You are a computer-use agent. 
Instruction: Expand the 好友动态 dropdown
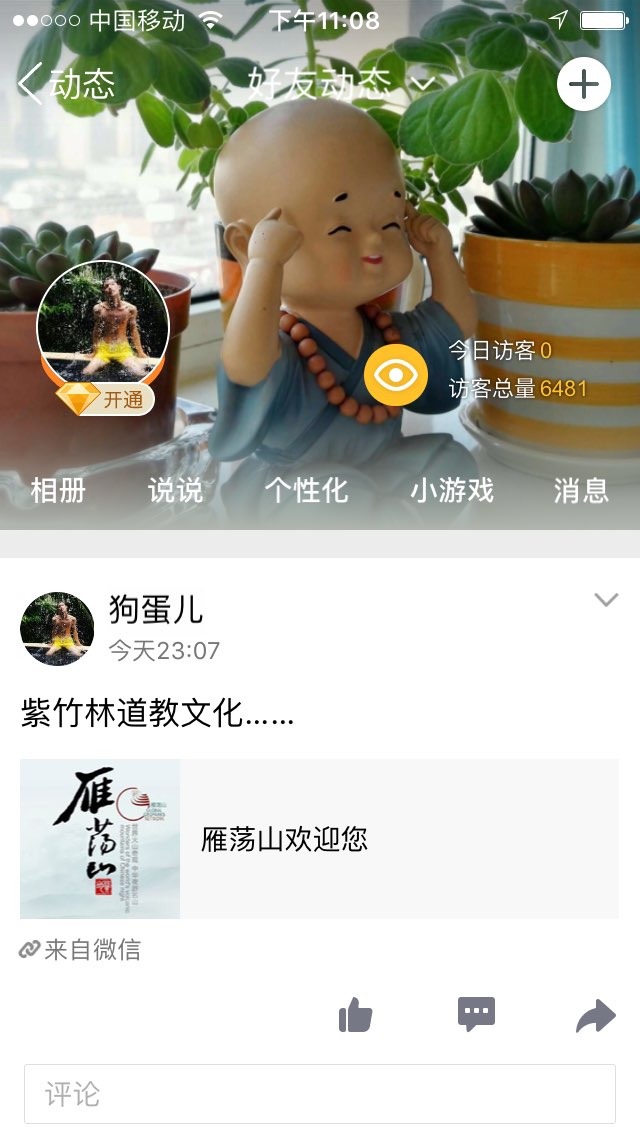[340, 84]
